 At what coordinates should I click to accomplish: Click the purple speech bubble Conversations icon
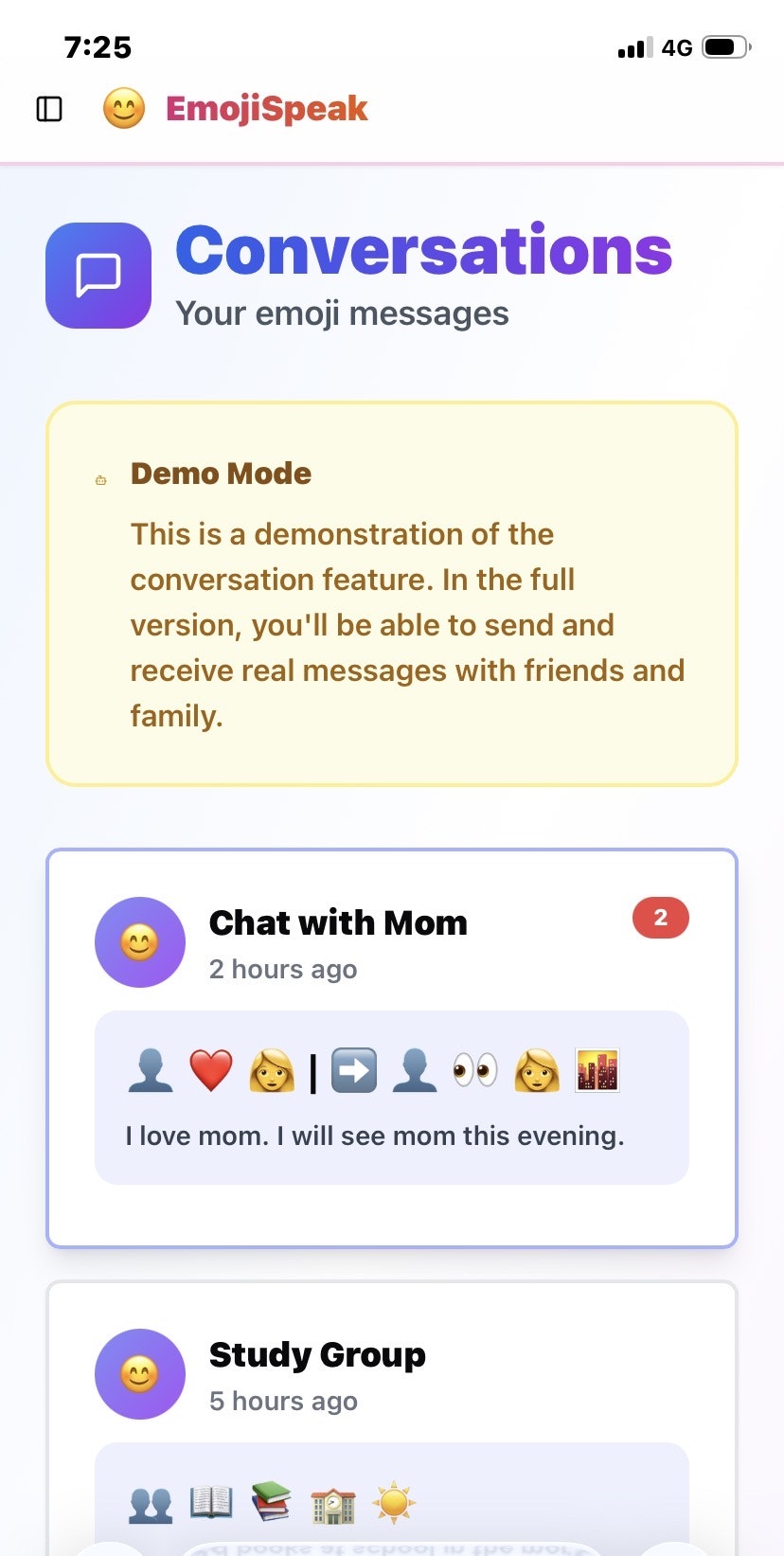98,276
